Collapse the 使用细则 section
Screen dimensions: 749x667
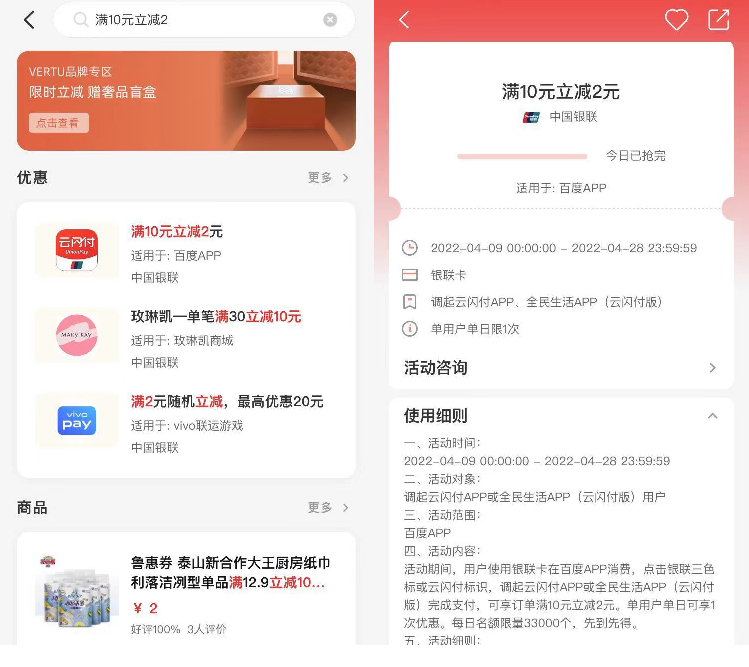[712, 416]
